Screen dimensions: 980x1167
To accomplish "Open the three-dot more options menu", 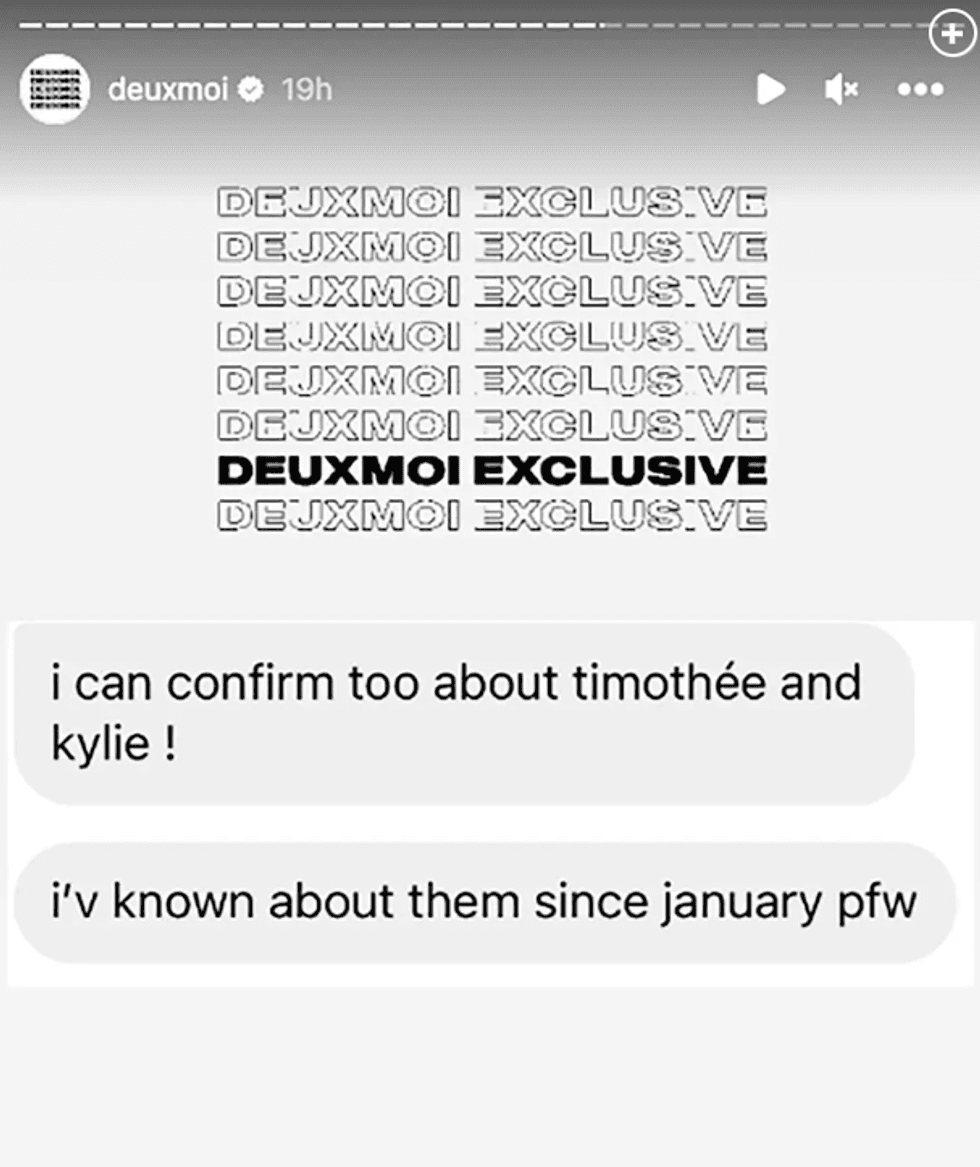I will tap(920, 90).
